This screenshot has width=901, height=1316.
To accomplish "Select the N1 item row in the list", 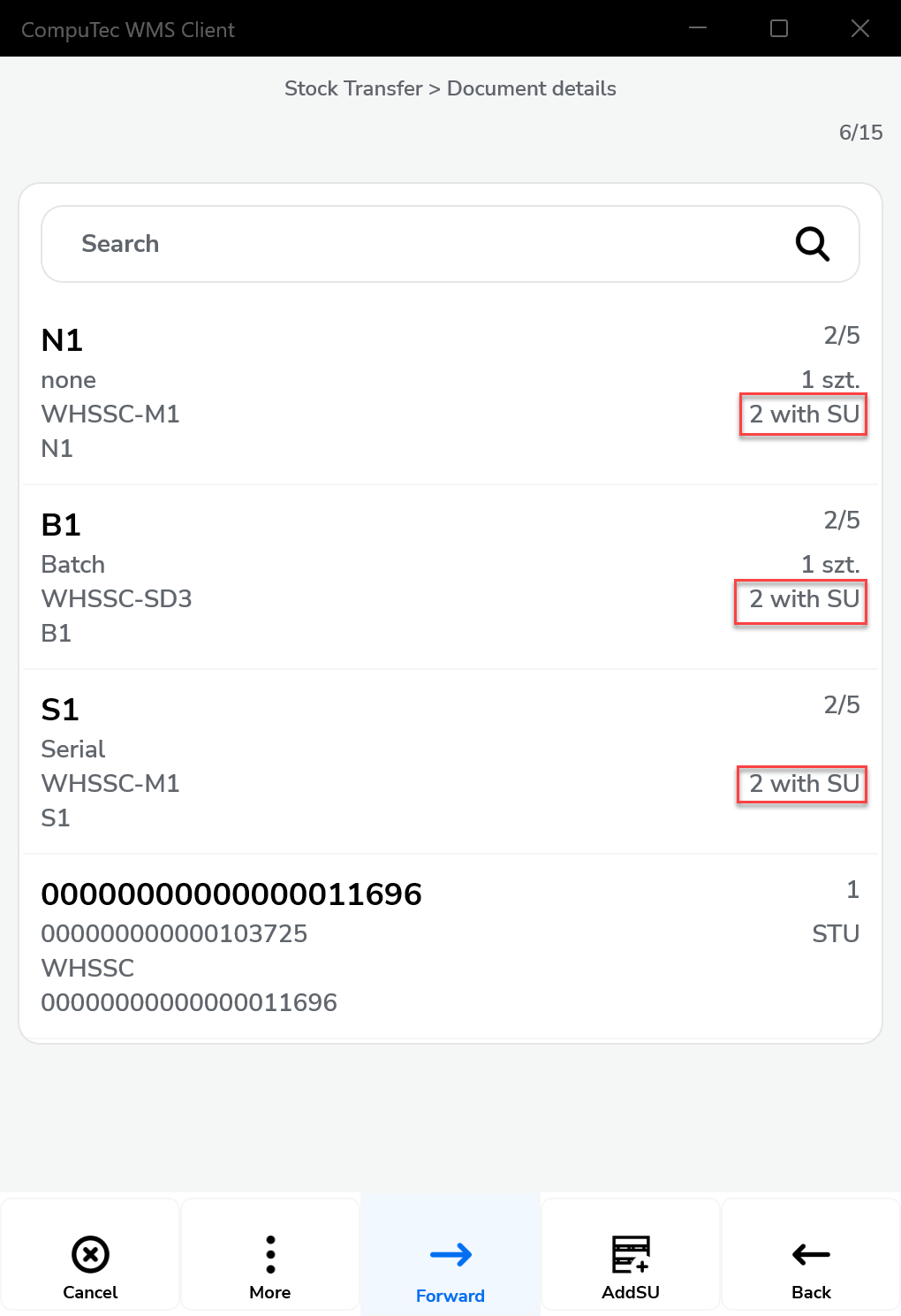I will [x=353, y=393].
